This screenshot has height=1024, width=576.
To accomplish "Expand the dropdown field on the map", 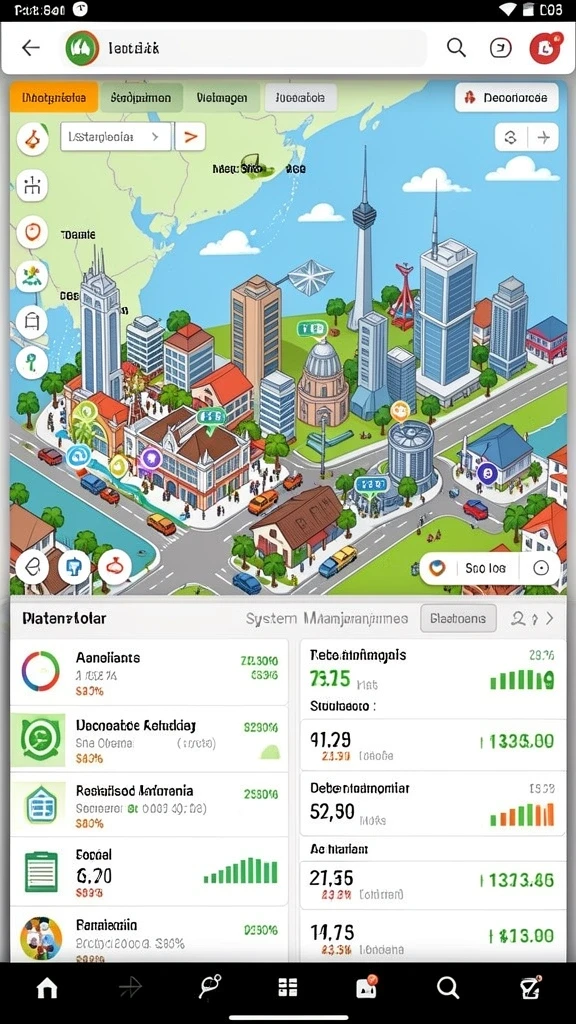I will [116, 137].
